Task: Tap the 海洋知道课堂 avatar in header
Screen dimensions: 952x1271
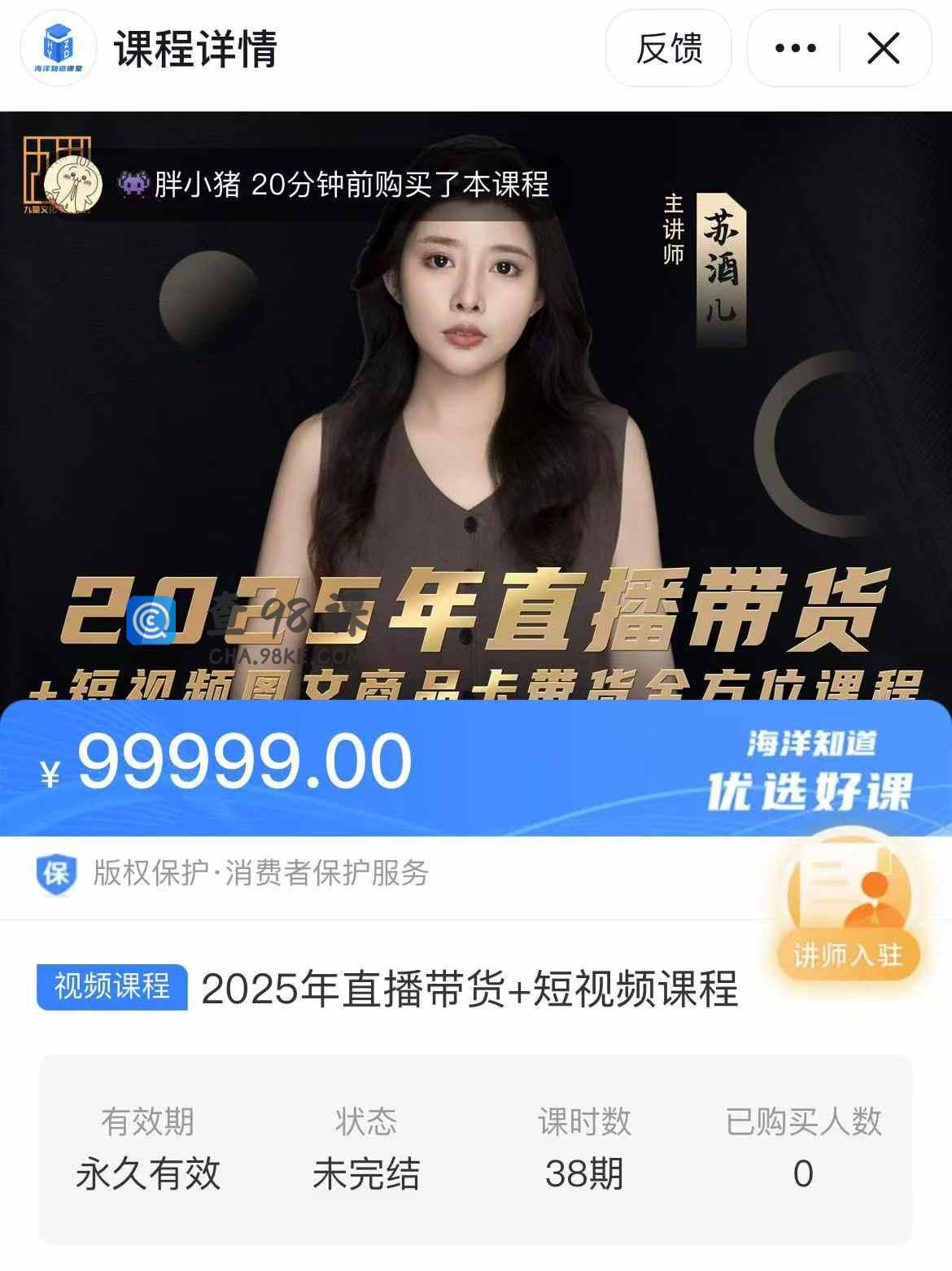Action: click(x=58, y=49)
